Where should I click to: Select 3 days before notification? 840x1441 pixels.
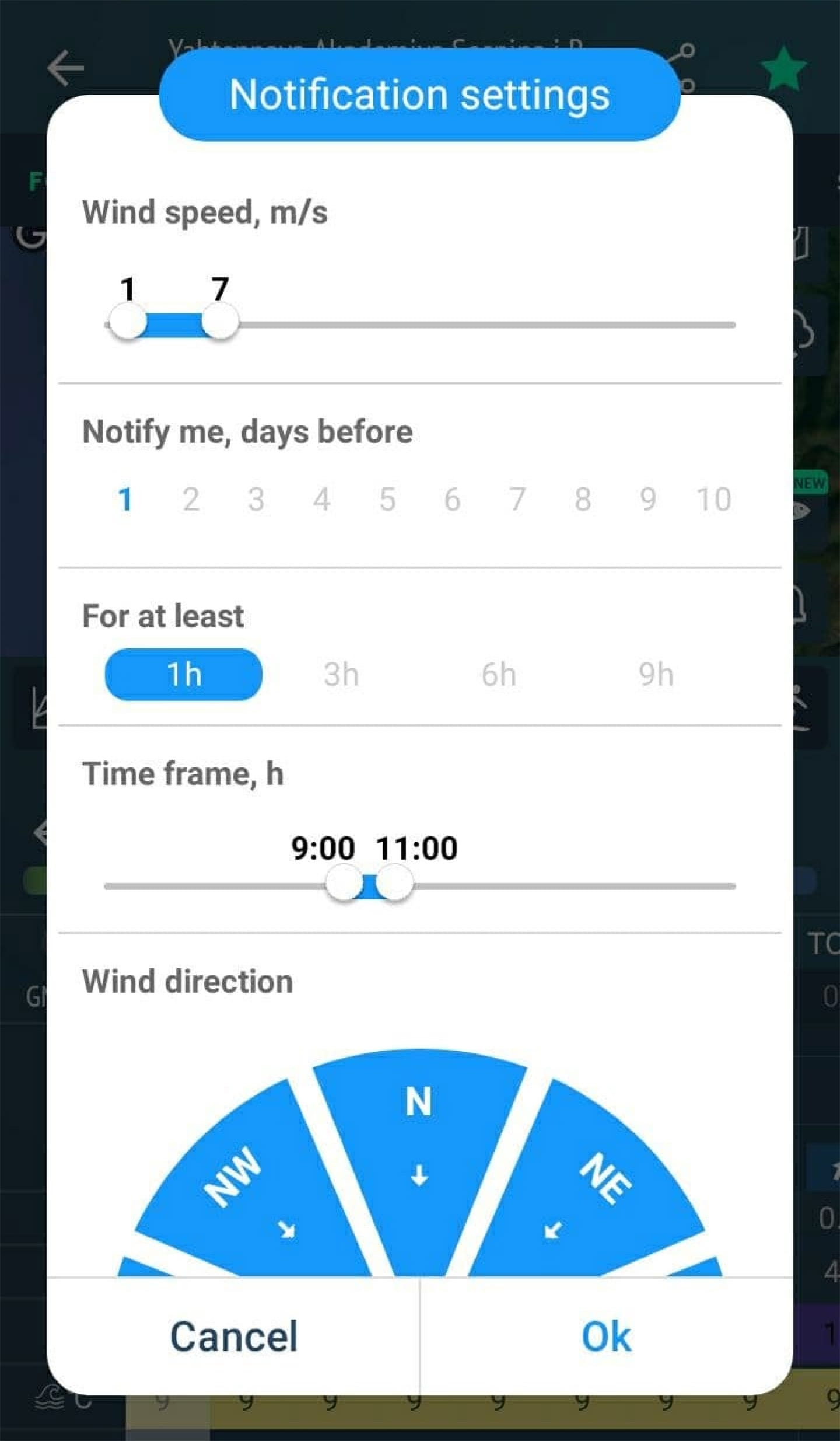tap(256, 500)
